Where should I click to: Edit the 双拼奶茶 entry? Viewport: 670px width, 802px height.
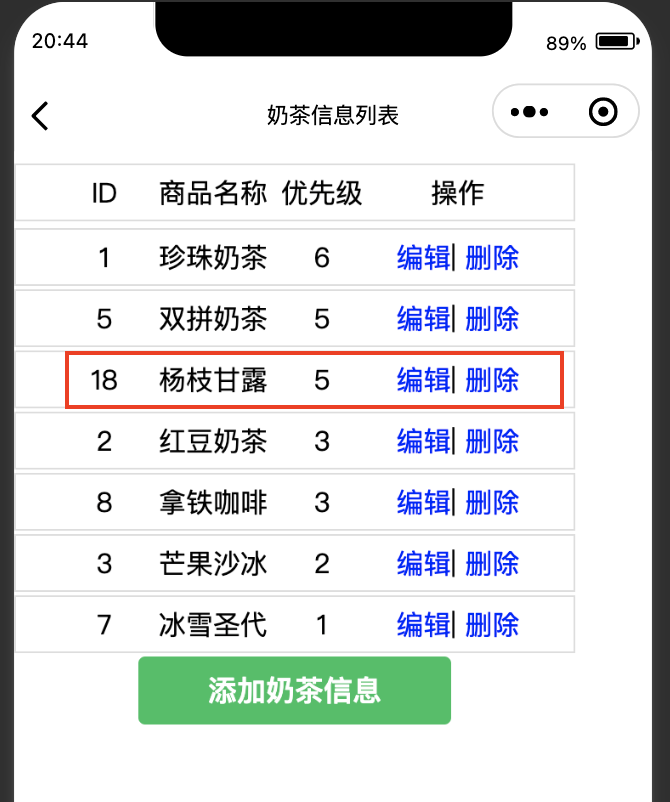[x=423, y=319]
